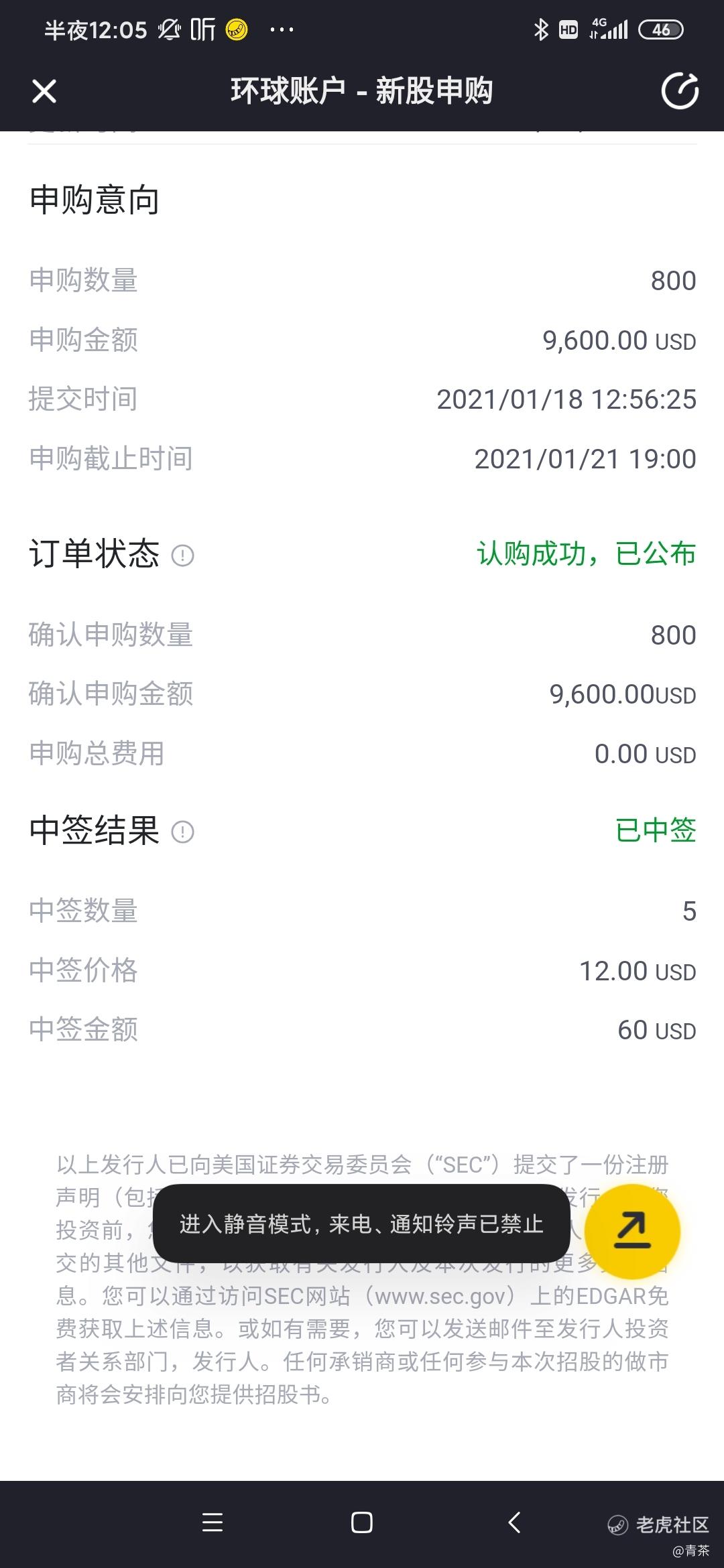Screen dimensions: 724x1568
Task: Tap the yellow floating share button
Action: (x=632, y=1232)
